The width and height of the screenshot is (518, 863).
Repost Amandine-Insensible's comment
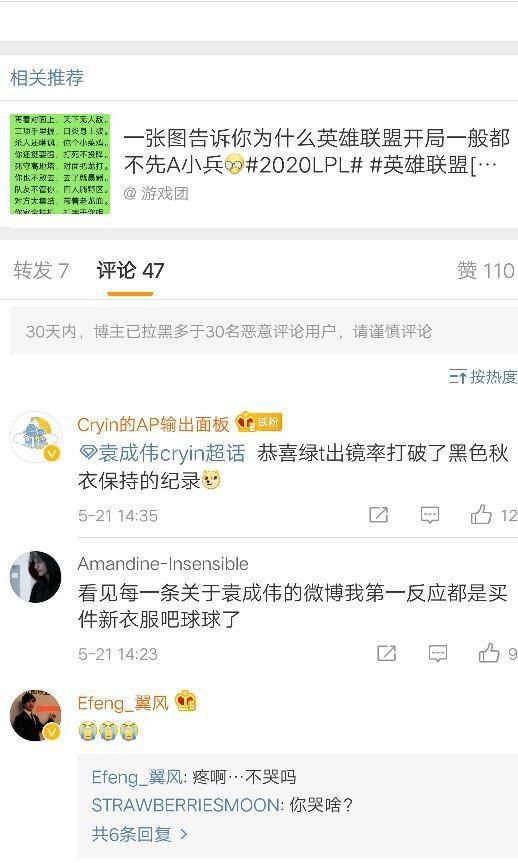tap(386, 653)
